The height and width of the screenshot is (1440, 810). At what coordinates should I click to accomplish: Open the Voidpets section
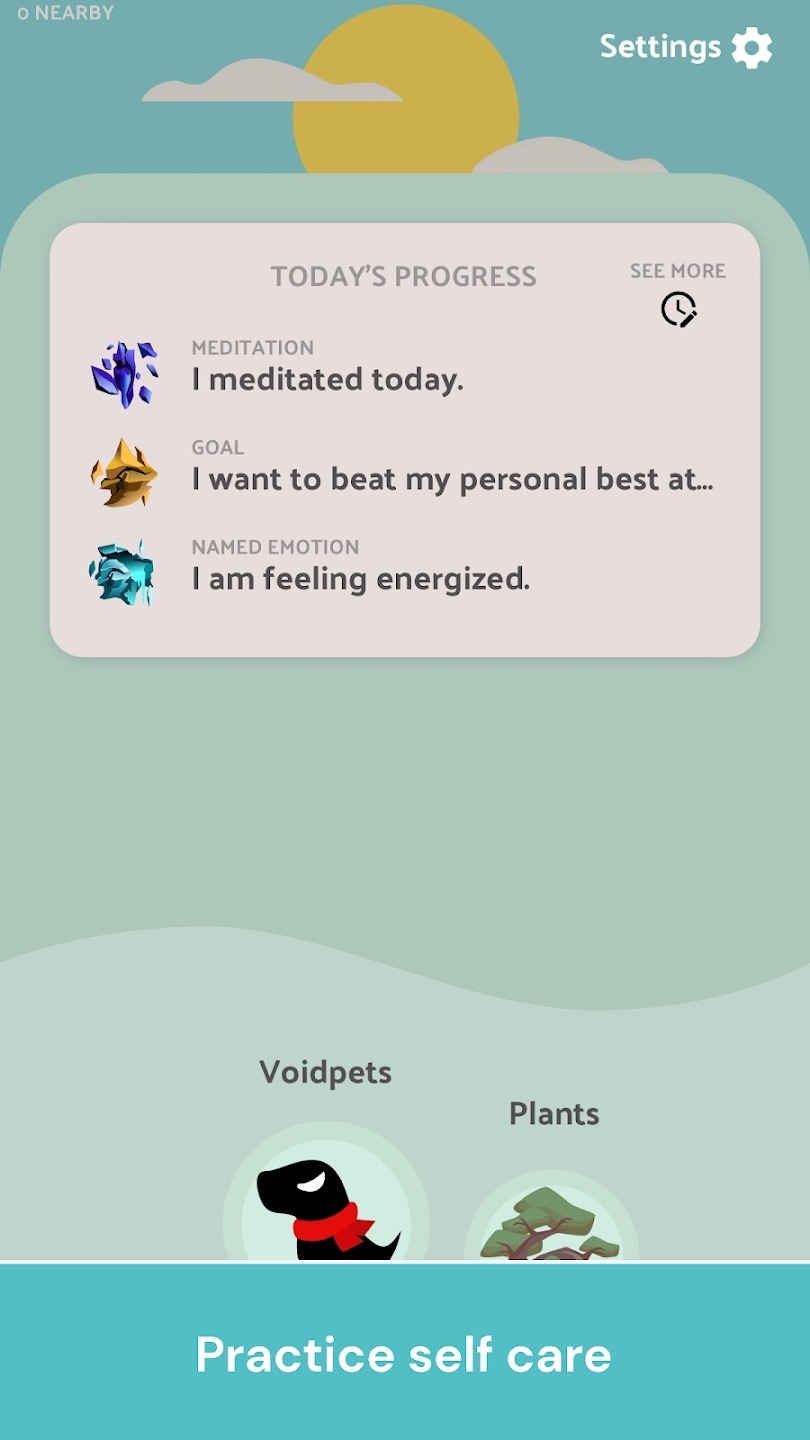(x=326, y=1200)
